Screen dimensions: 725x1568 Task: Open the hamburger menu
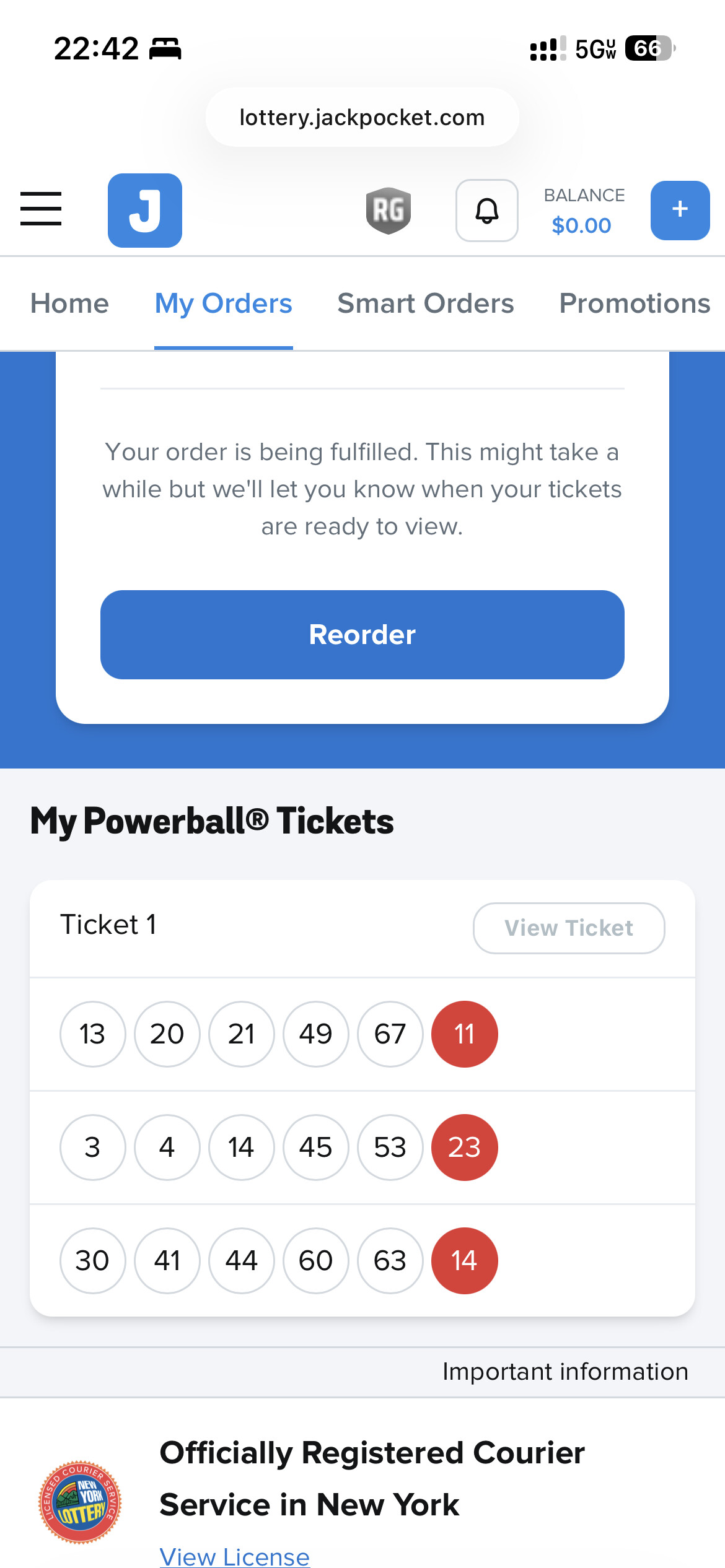coord(41,209)
